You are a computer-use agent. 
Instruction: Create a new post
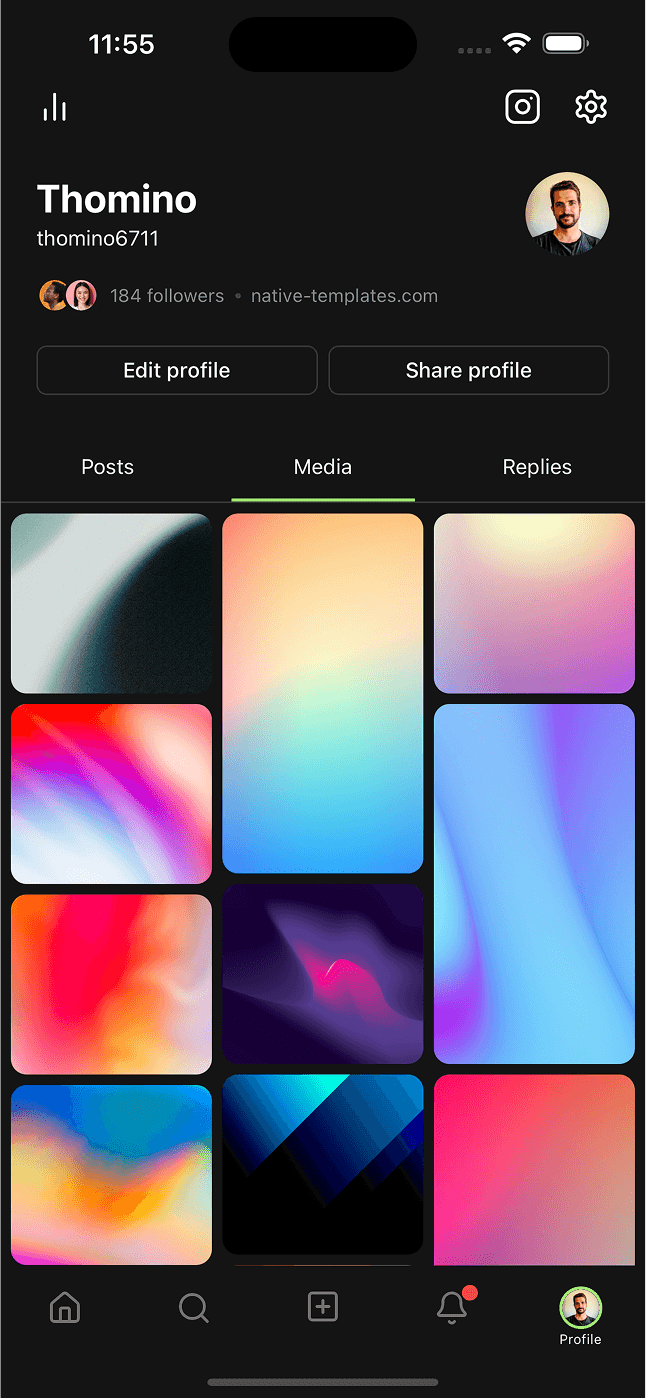click(x=323, y=1307)
